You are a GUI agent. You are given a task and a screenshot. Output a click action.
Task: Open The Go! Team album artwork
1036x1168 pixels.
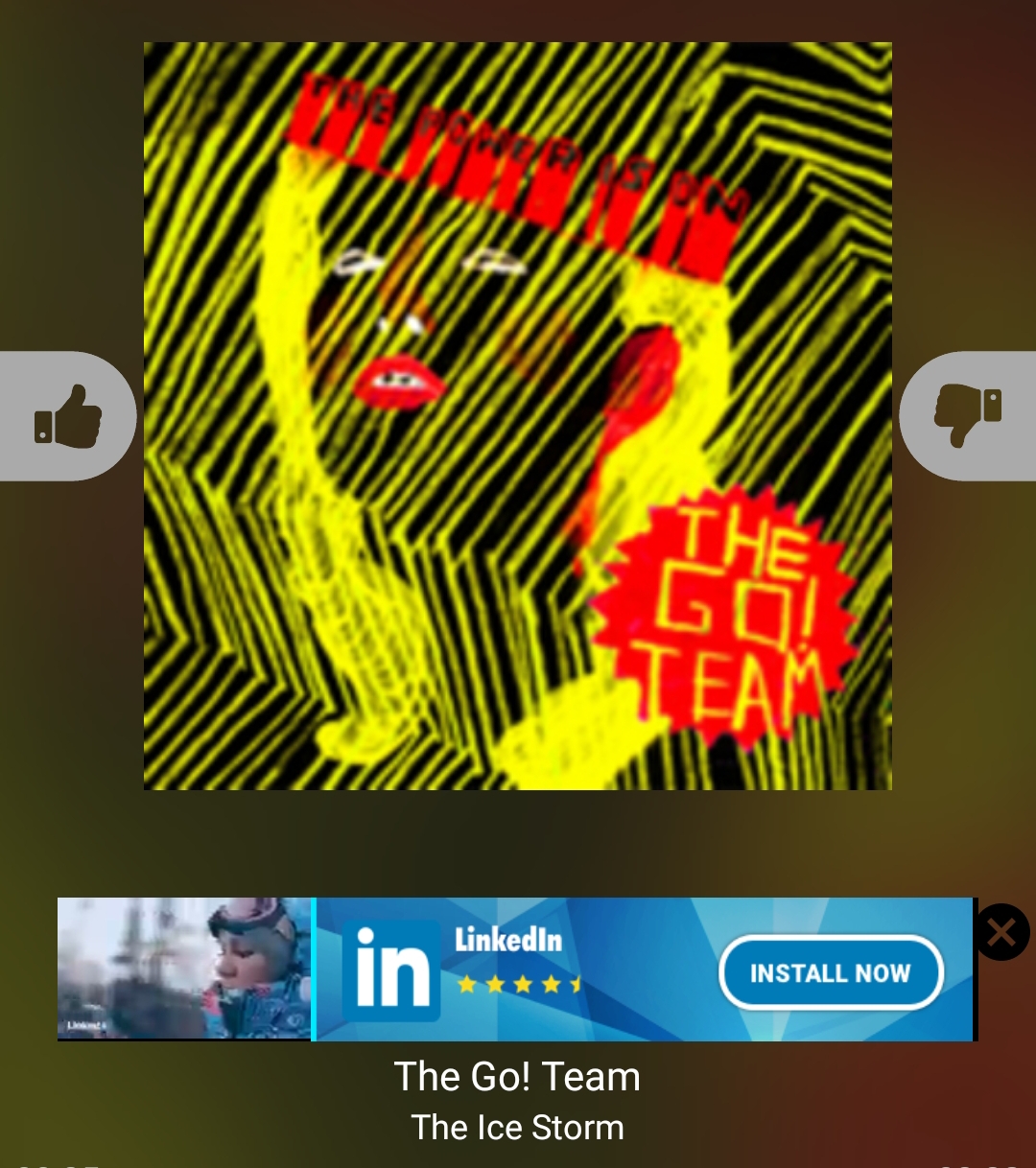518,416
